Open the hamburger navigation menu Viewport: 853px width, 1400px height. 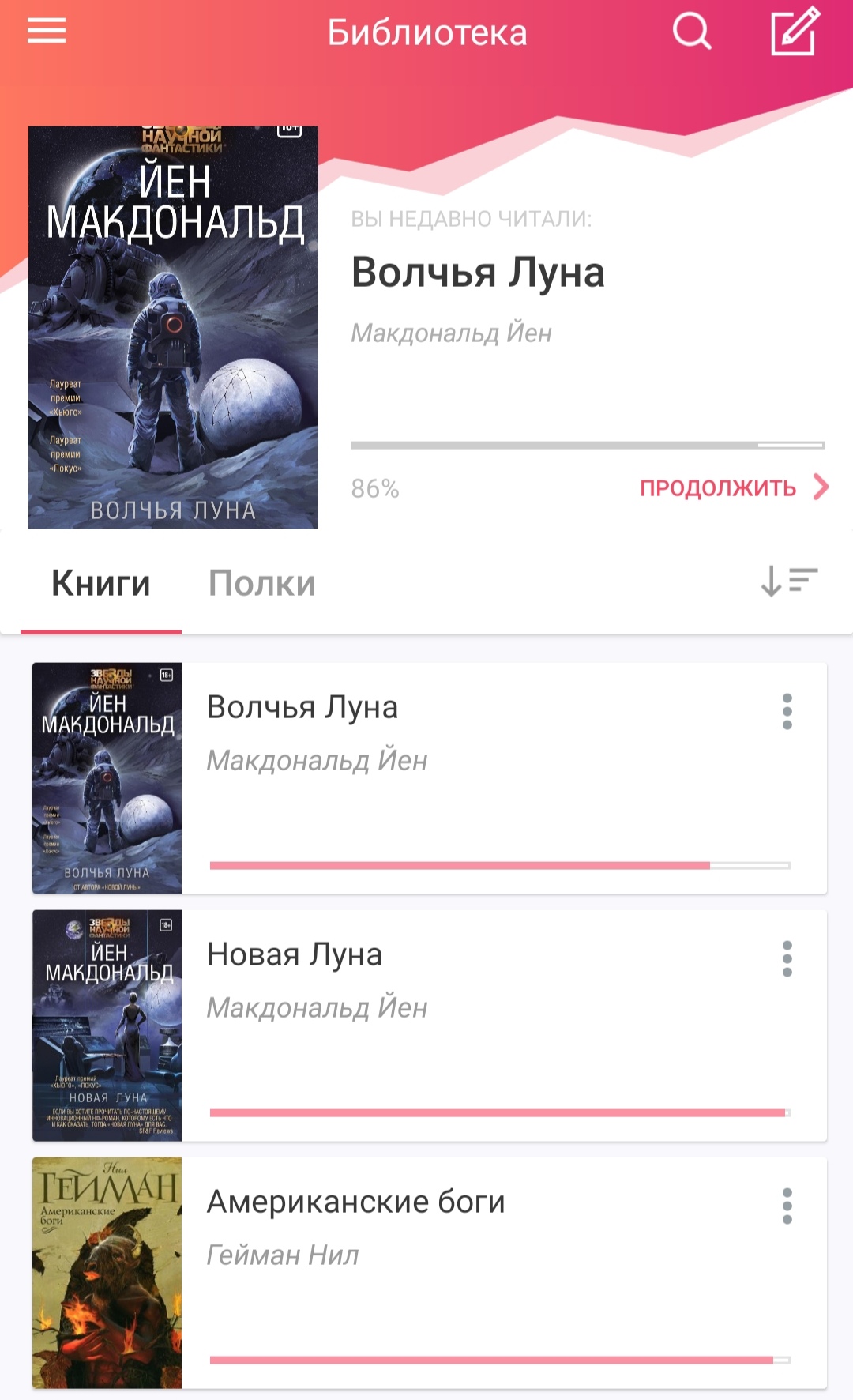coord(47,32)
